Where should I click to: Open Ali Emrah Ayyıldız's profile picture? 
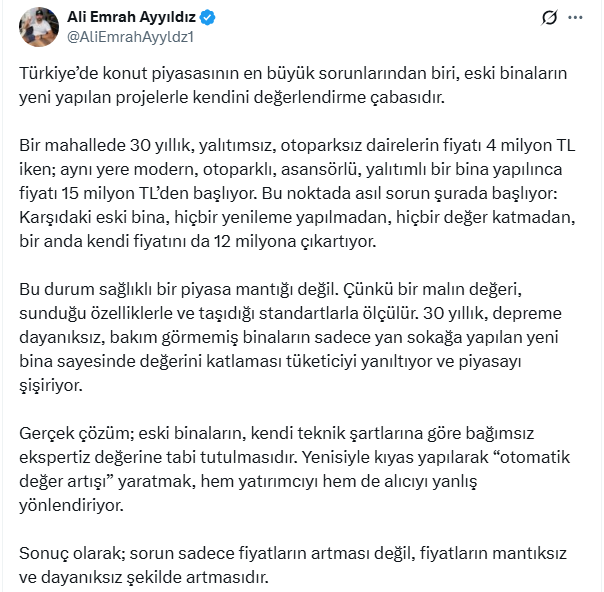[x=37, y=27]
